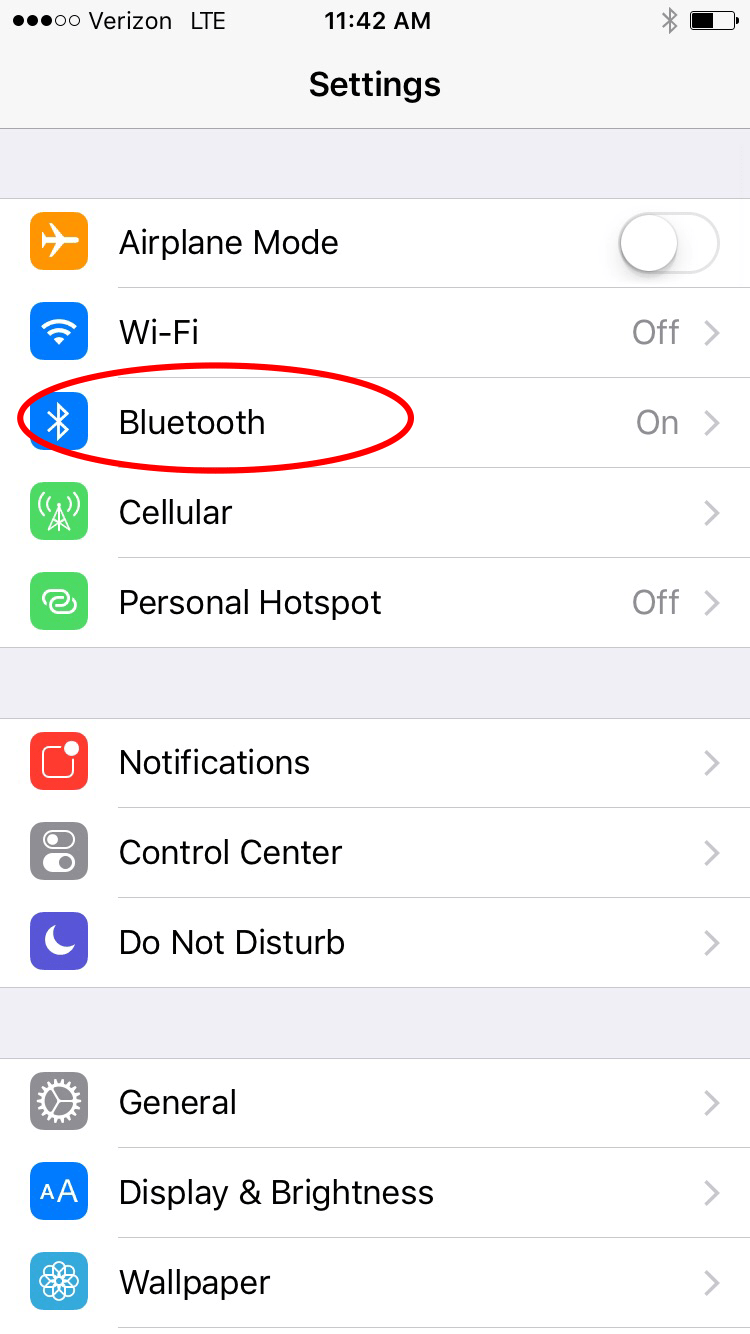Toggle the Airplane Mode switch

669,243
